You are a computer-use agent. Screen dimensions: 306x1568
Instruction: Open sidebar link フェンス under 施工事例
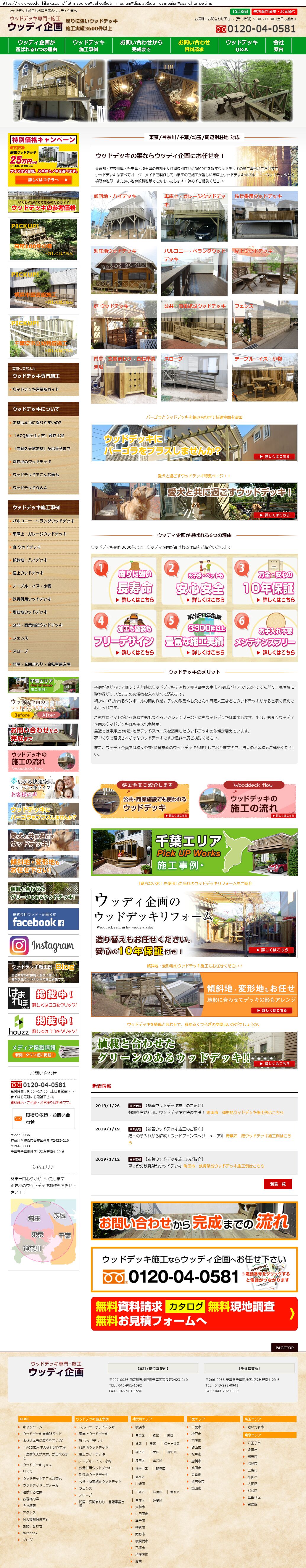43,638
